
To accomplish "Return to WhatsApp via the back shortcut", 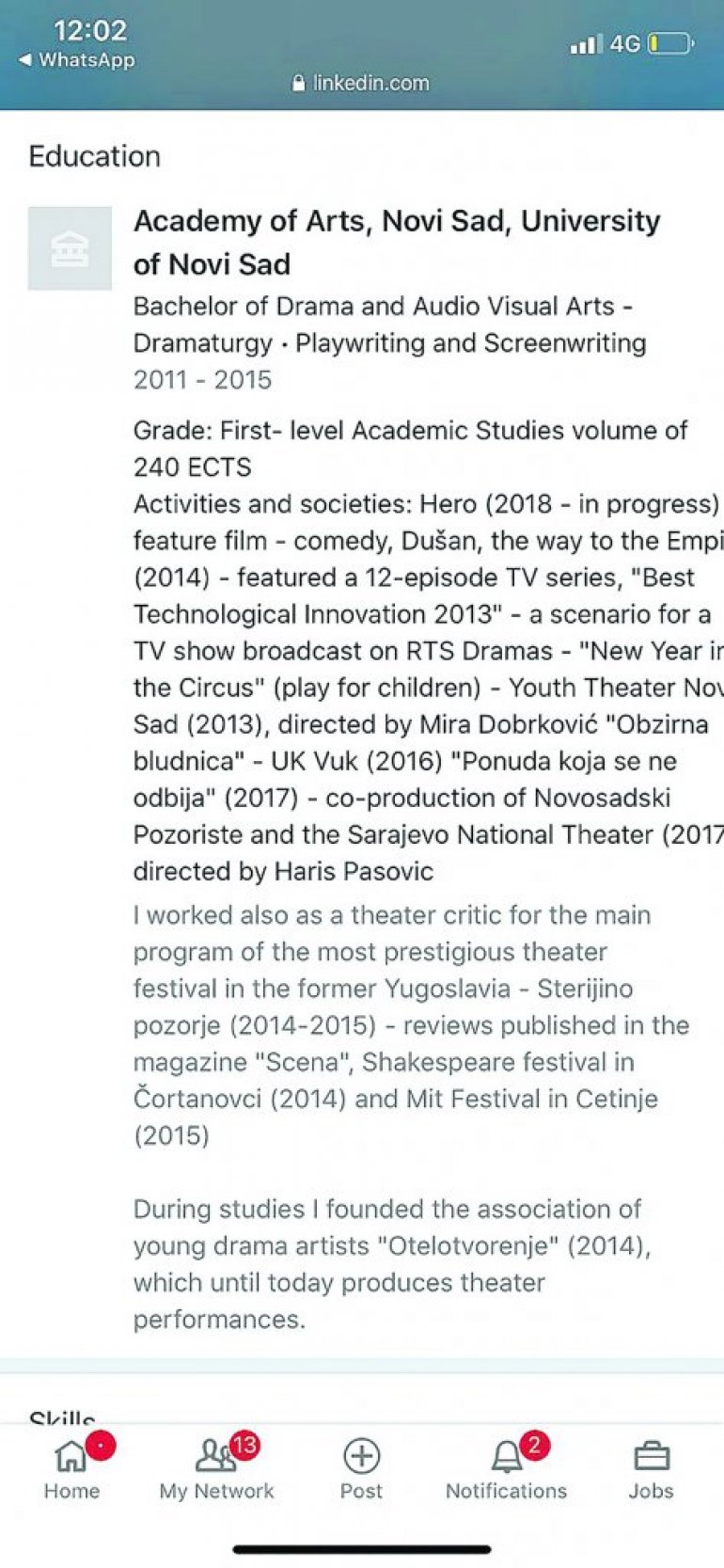I will [77, 60].
